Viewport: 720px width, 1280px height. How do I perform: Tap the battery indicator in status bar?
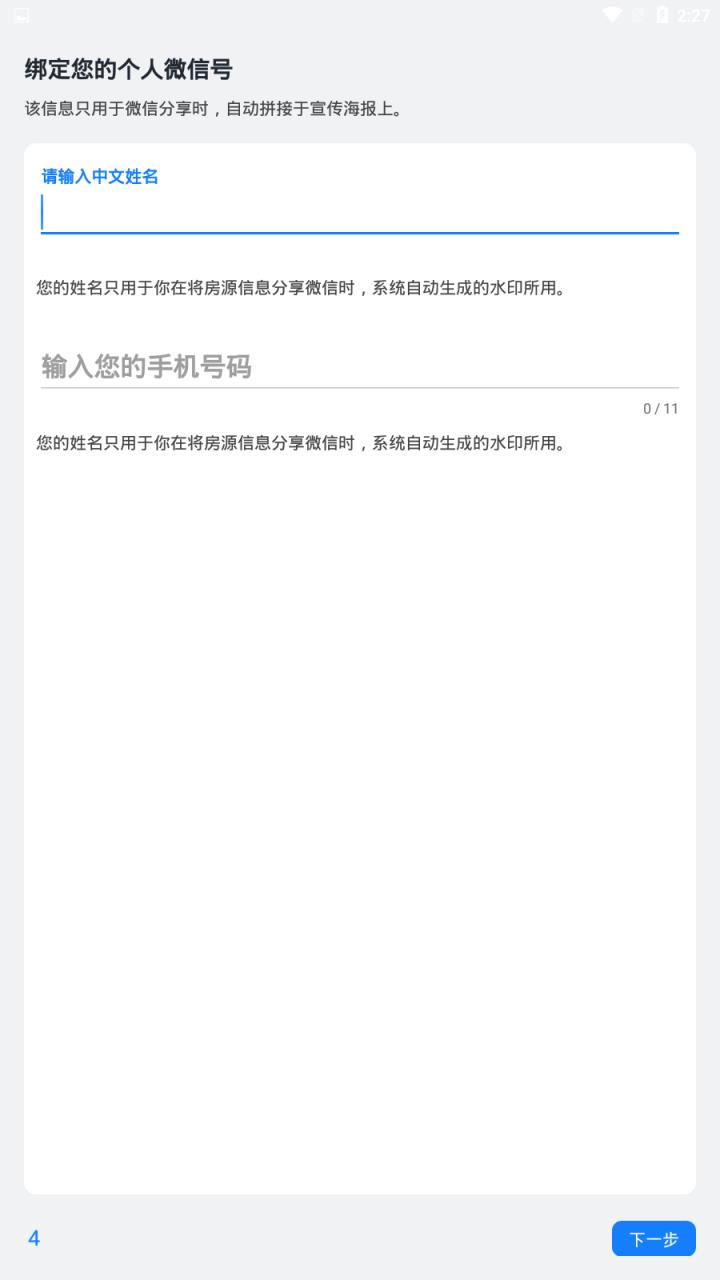(662, 15)
